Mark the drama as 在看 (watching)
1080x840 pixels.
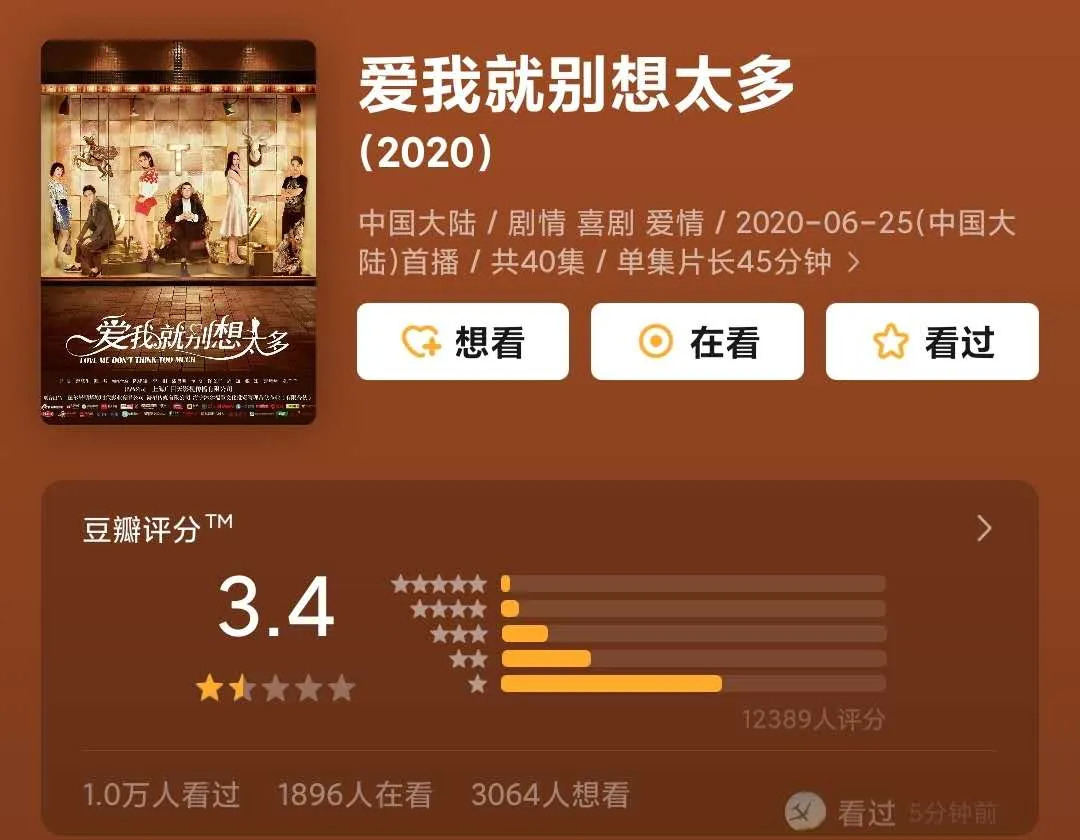click(697, 342)
